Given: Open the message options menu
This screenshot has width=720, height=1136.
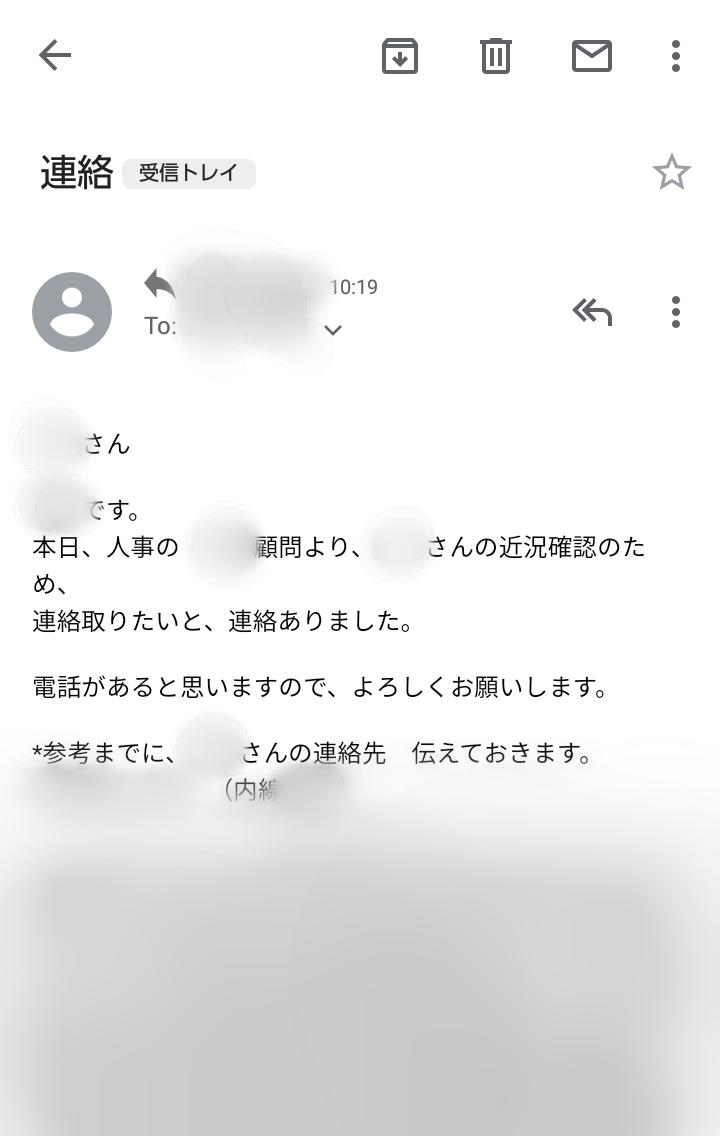Looking at the screenshot, I should tap(676, 312).
